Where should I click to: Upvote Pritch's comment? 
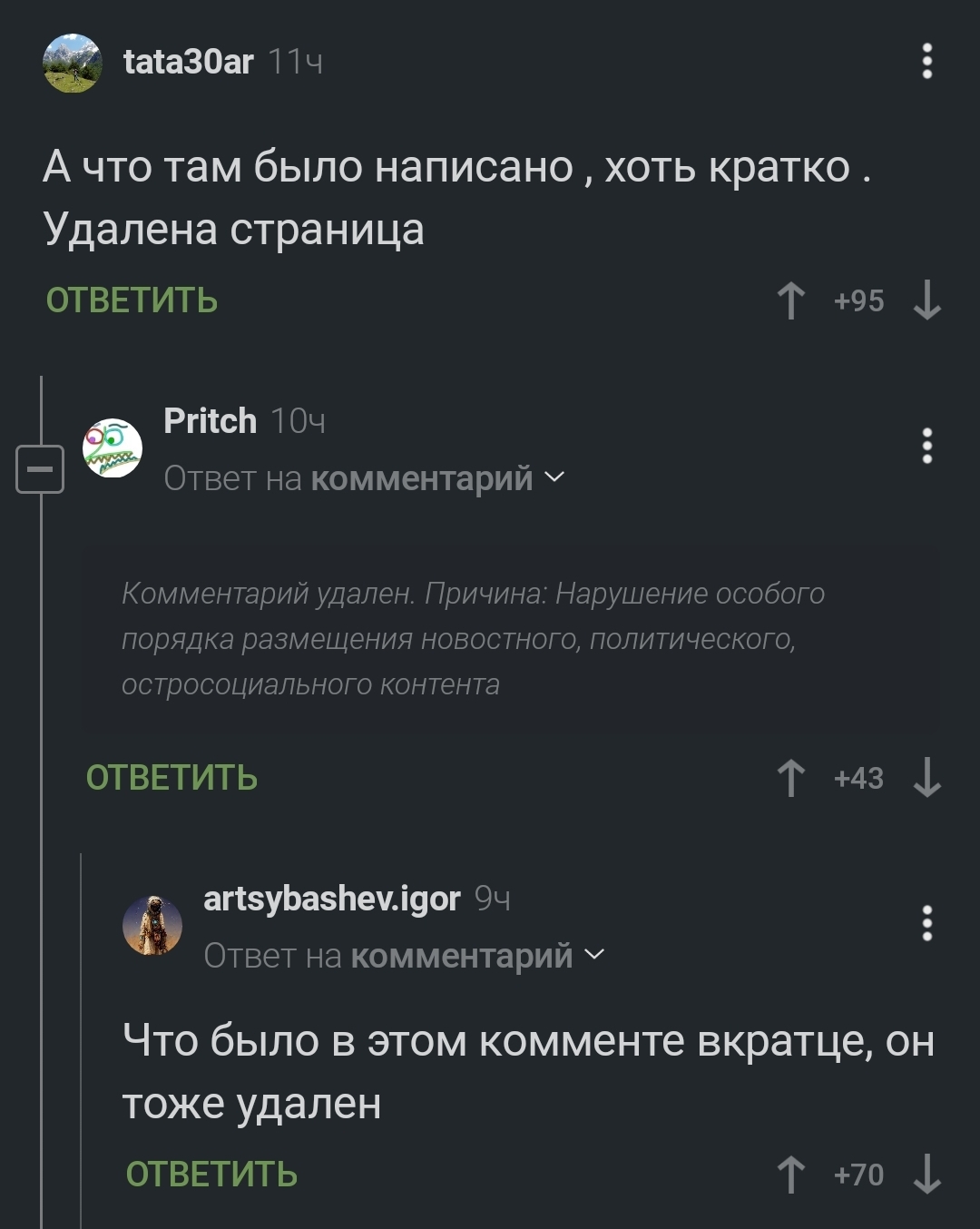(x=791, y=778)
